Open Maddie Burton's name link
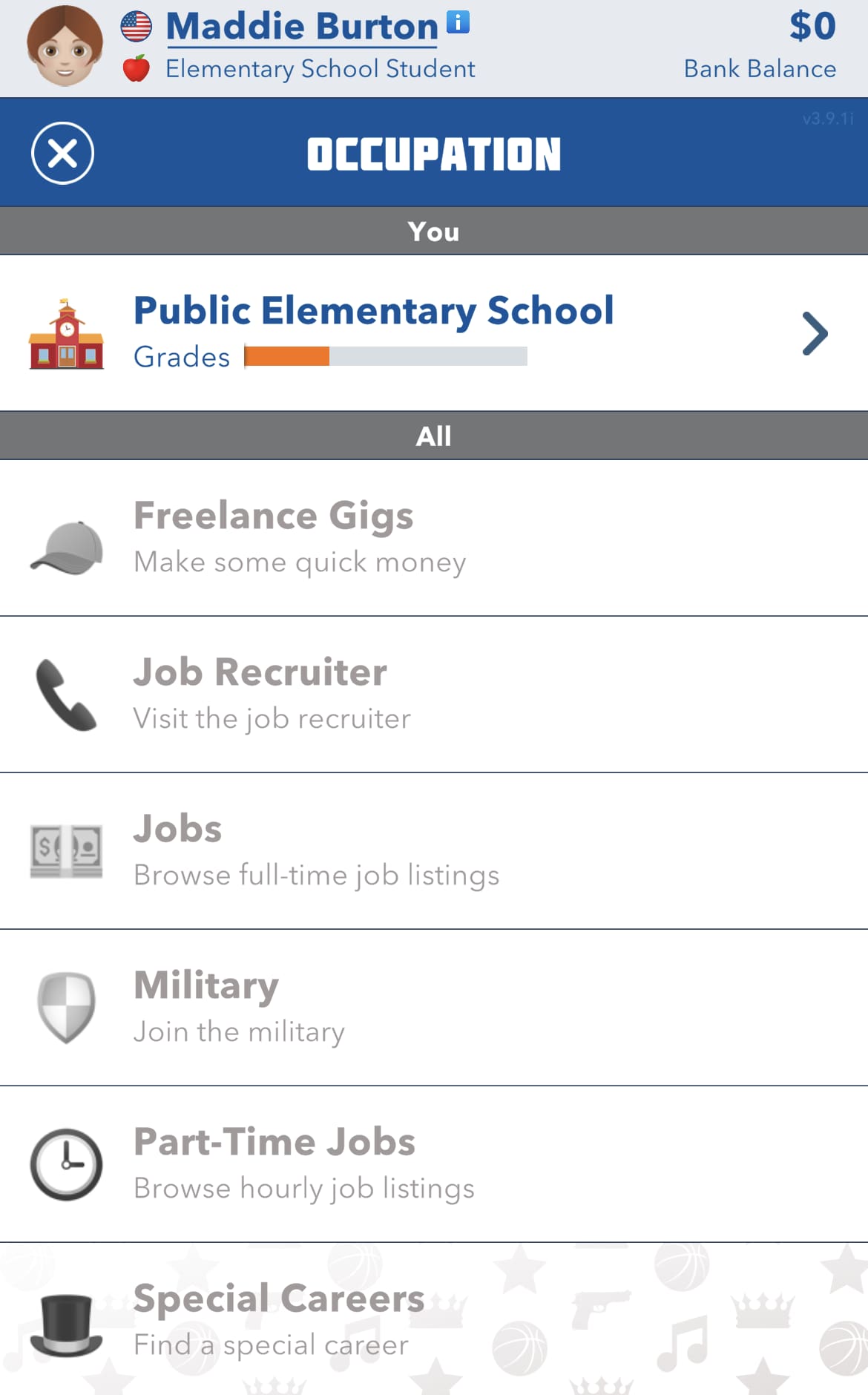Screen dimensions: 868x1395 tap(300, 25)
